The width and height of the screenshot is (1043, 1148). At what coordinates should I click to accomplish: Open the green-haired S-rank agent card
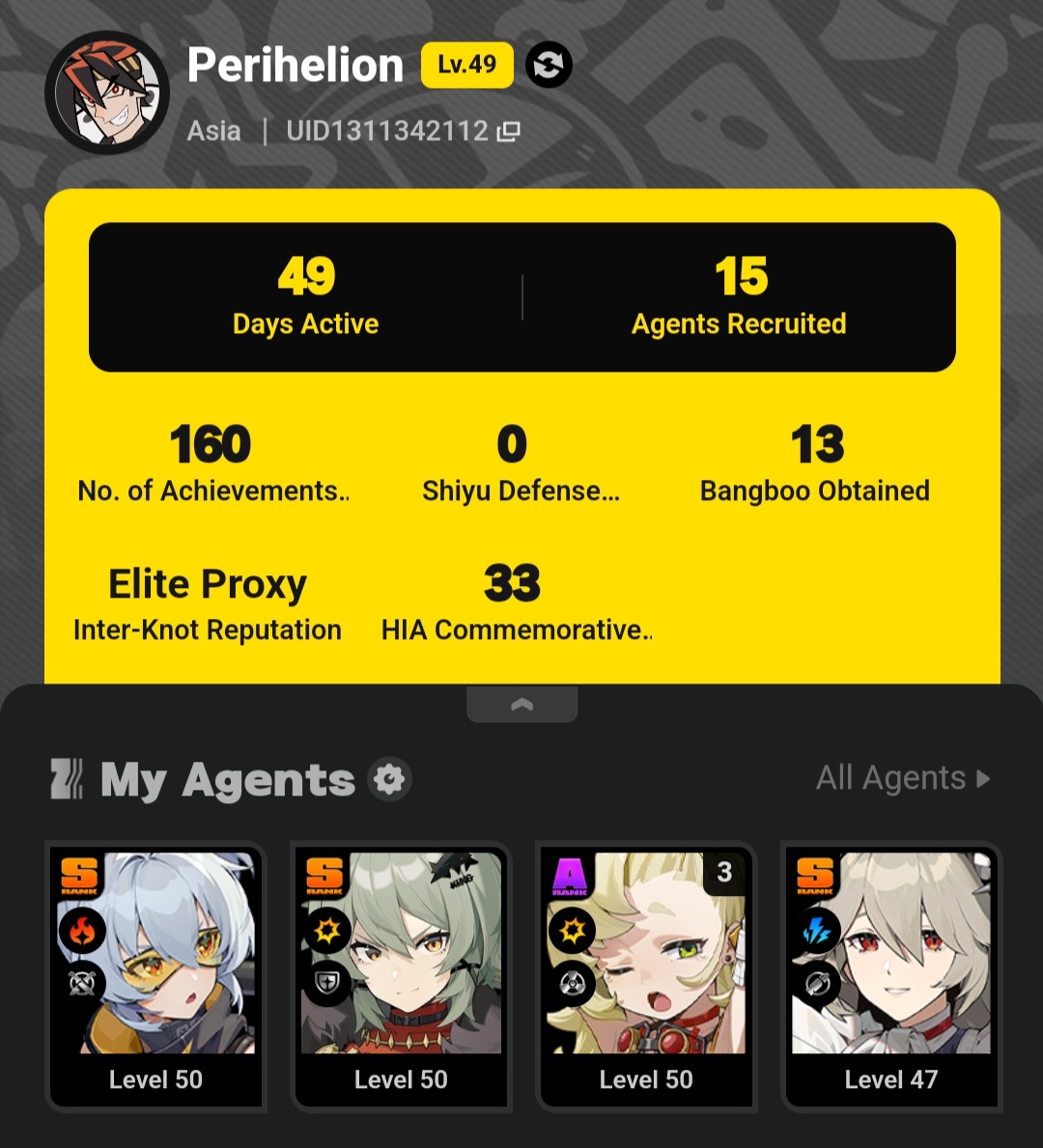point(401,975)
